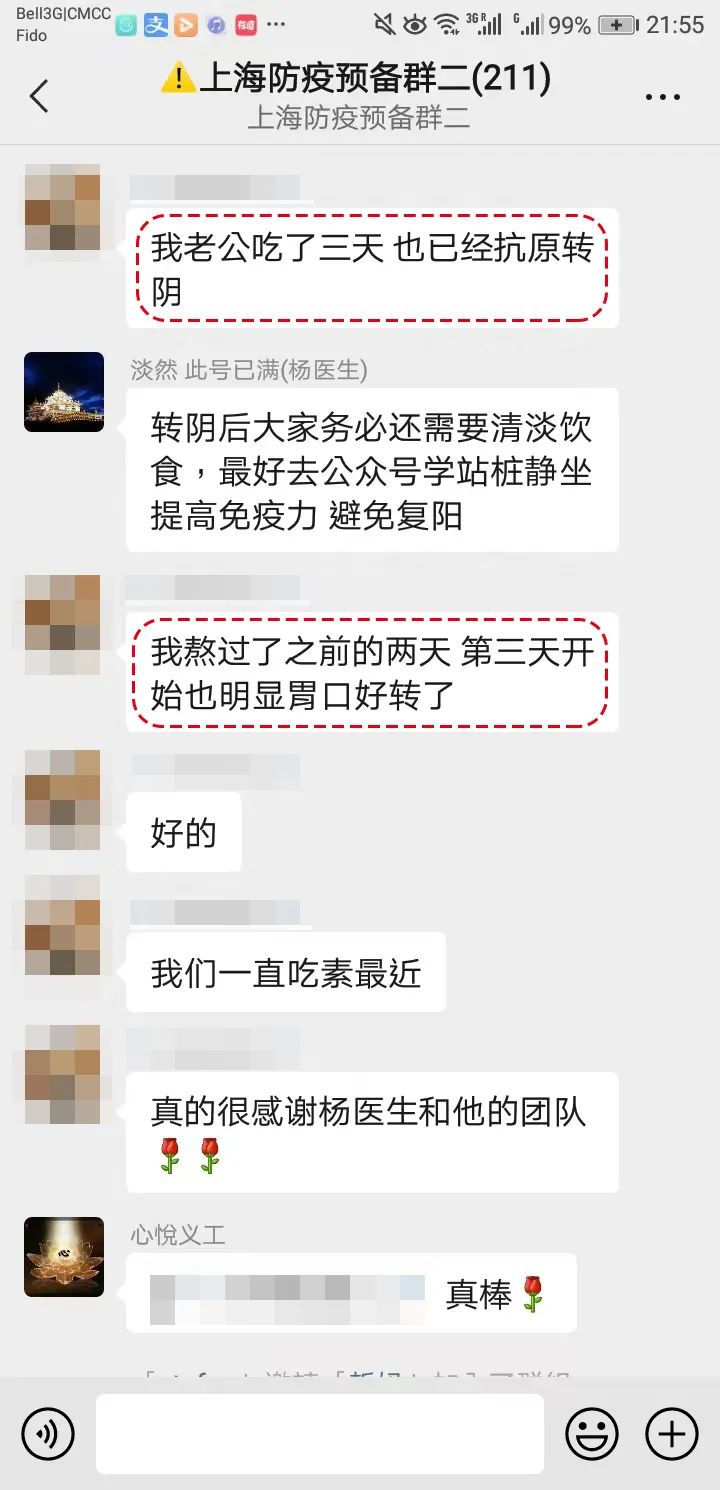Open the emoji sticker panel
The height and width of the screenshot is (1490, 720).
(592, 1434)
